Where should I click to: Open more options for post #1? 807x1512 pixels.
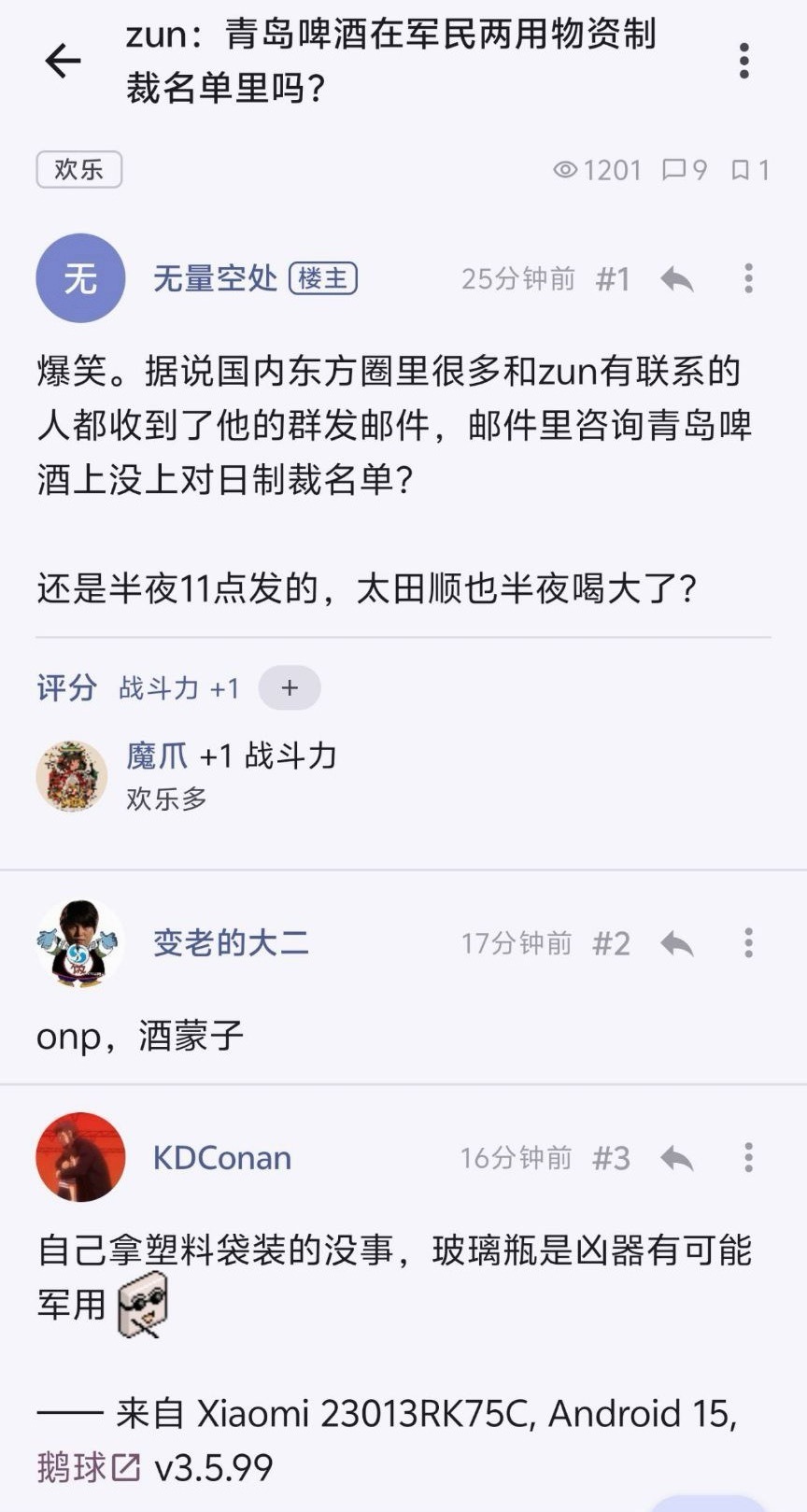[x=748, y=278]
